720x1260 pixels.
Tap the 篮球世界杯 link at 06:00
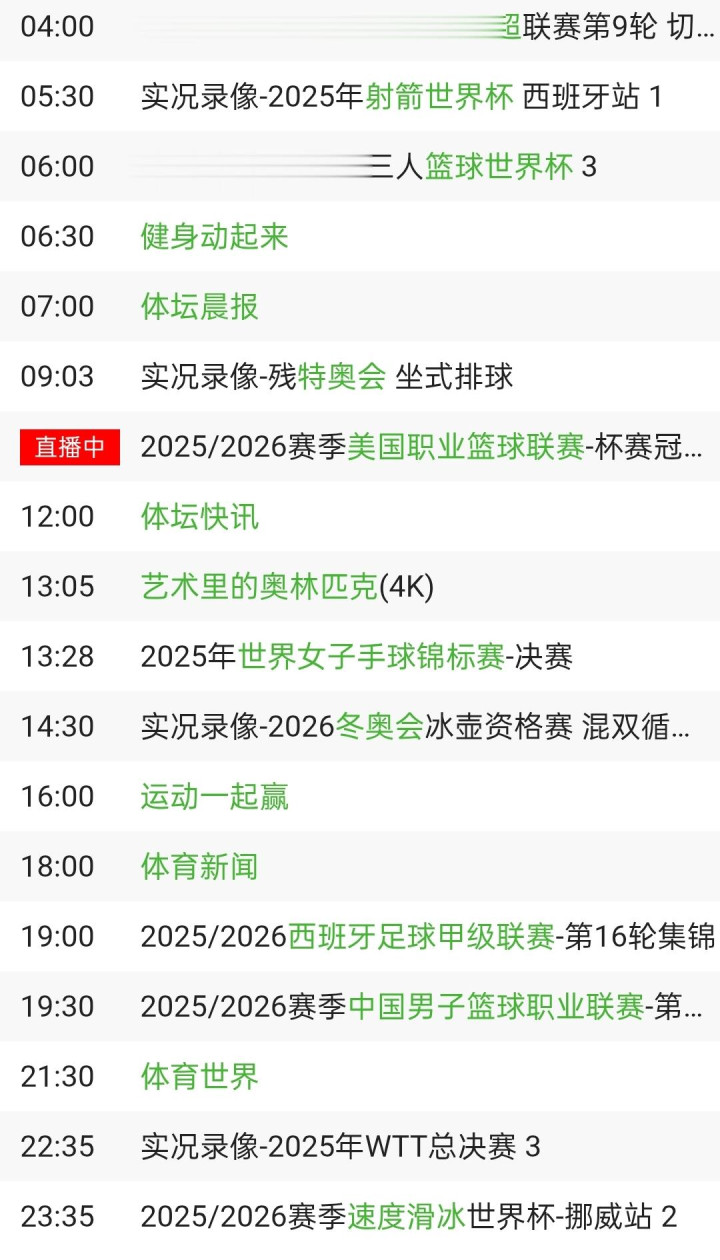(x=499, y=167)
